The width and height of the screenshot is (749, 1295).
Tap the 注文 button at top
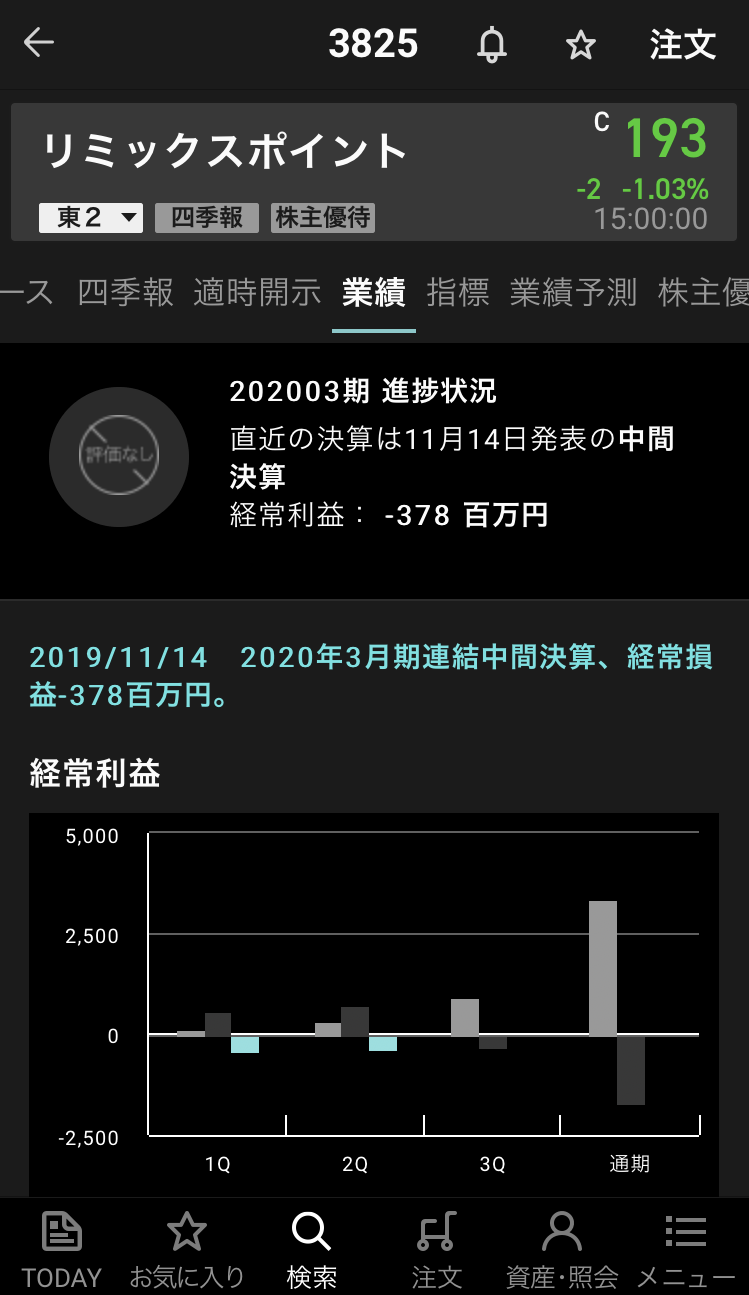coord(683,45)
